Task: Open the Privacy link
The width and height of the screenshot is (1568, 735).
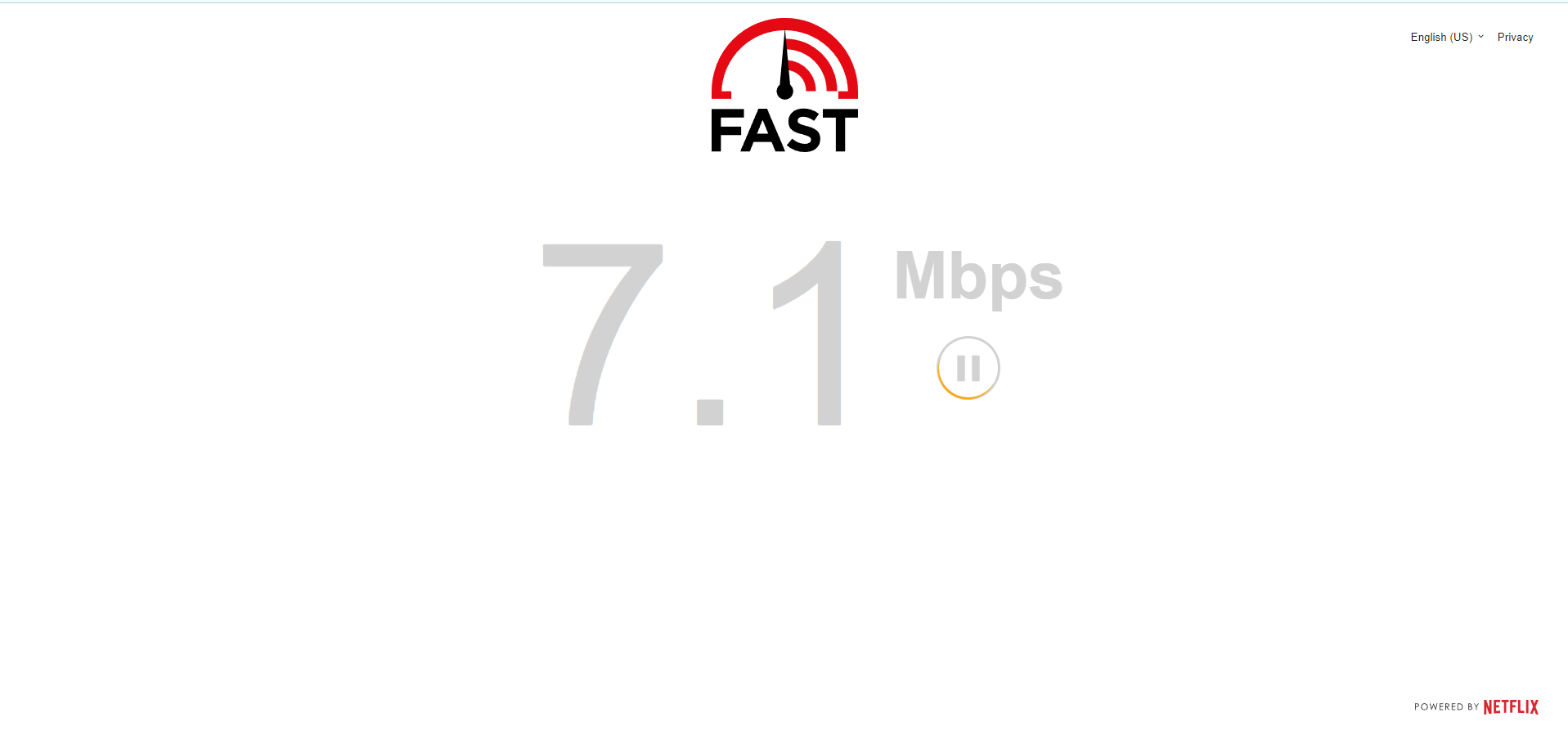Action: 1515,37
